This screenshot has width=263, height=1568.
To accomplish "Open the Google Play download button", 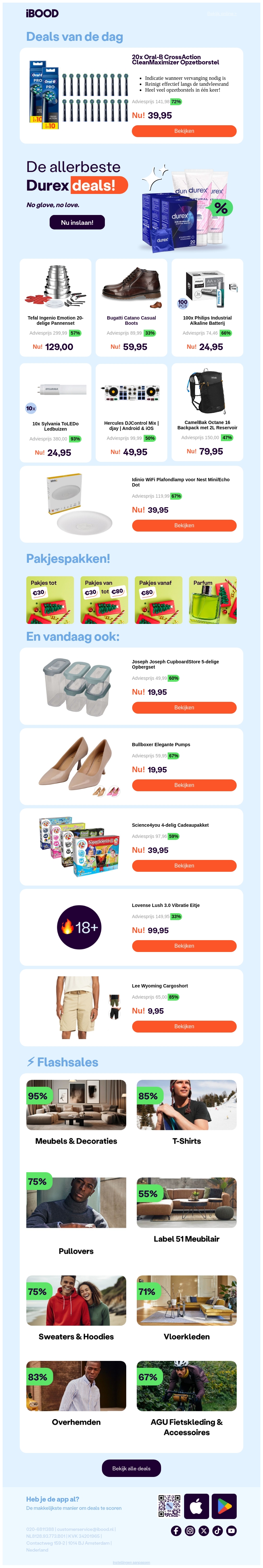I will pos(224,1506).
